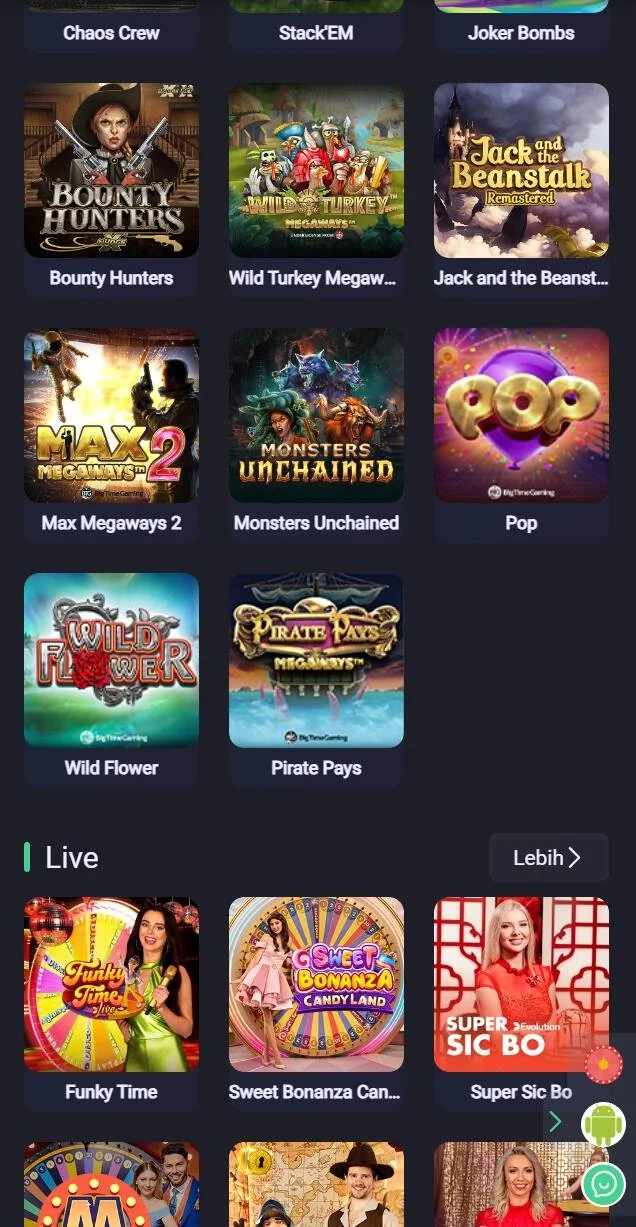636x1227 pixels.
Task: Play Max Megaways 2
Action: point(111,416)
